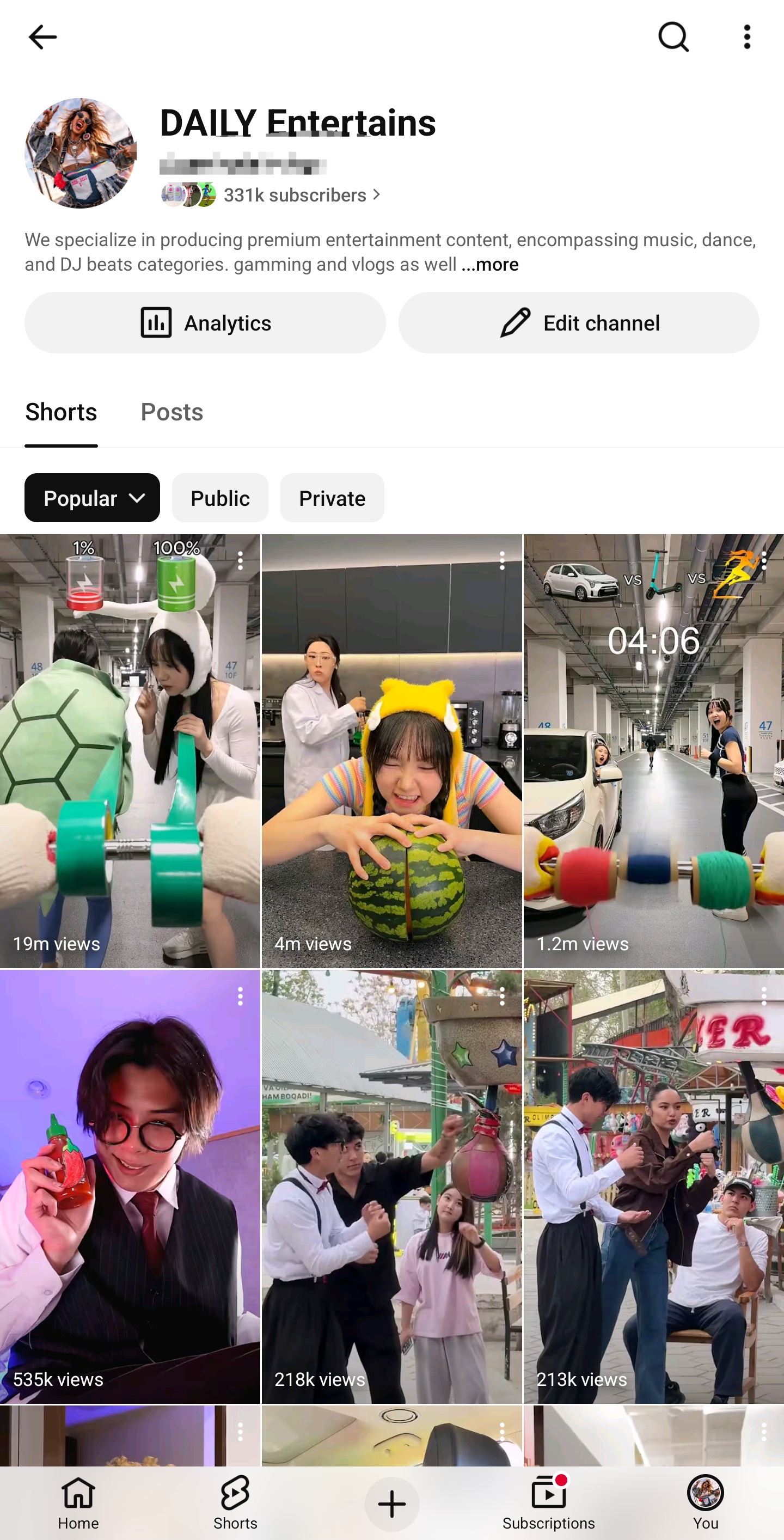
Task: Play the short with 213k views
Action: click(x=654, y=1187)
